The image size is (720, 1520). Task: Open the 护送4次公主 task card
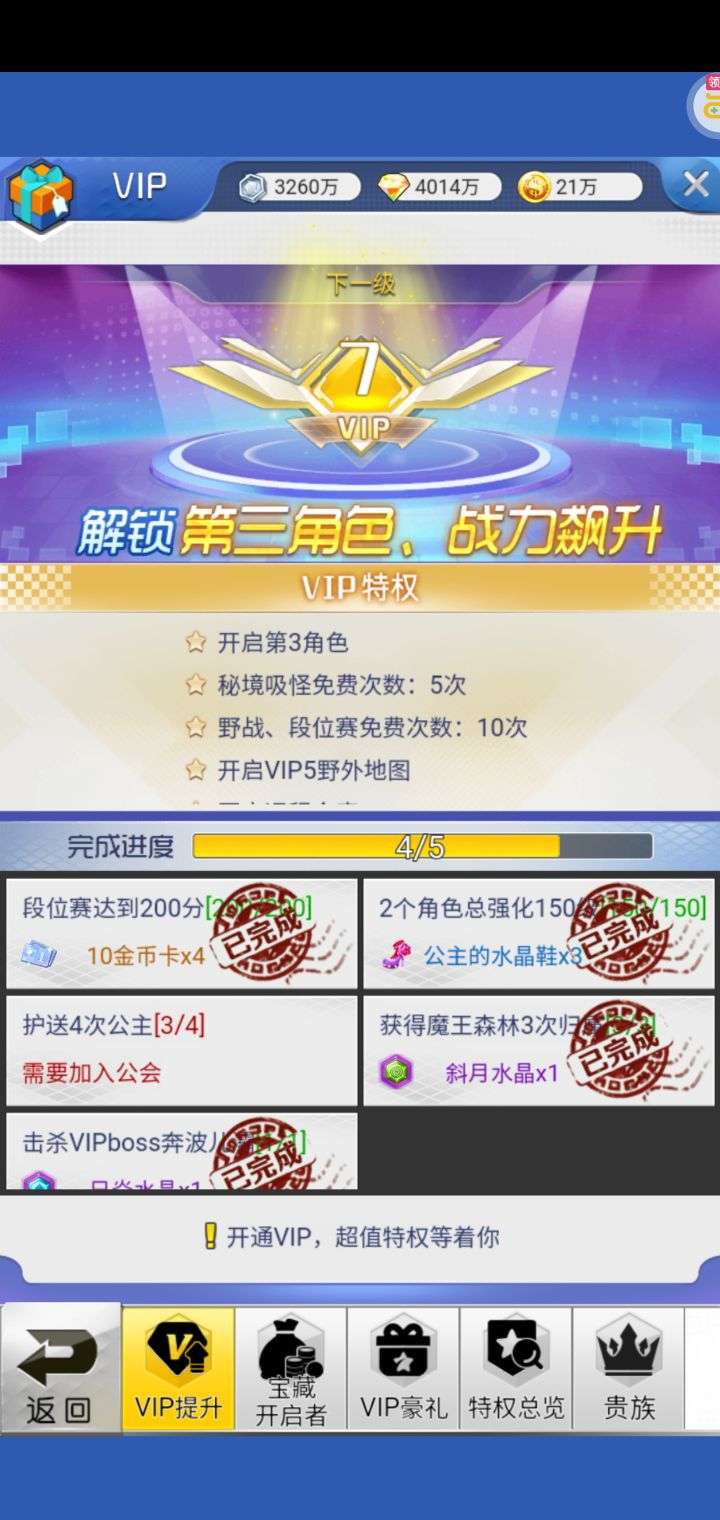coord(181,1050)
